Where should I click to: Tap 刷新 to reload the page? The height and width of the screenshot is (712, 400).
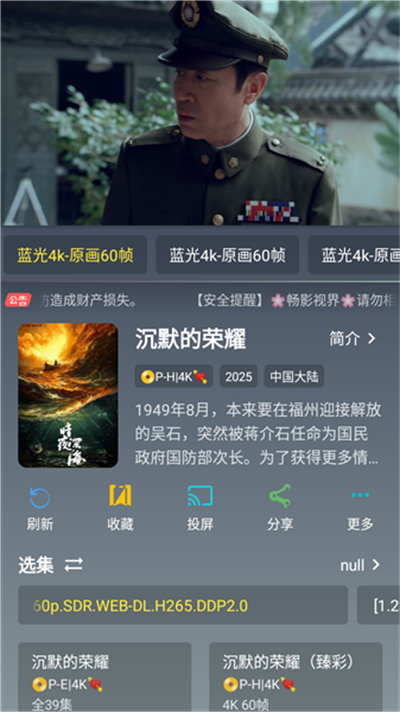click(x=40, y=508)
